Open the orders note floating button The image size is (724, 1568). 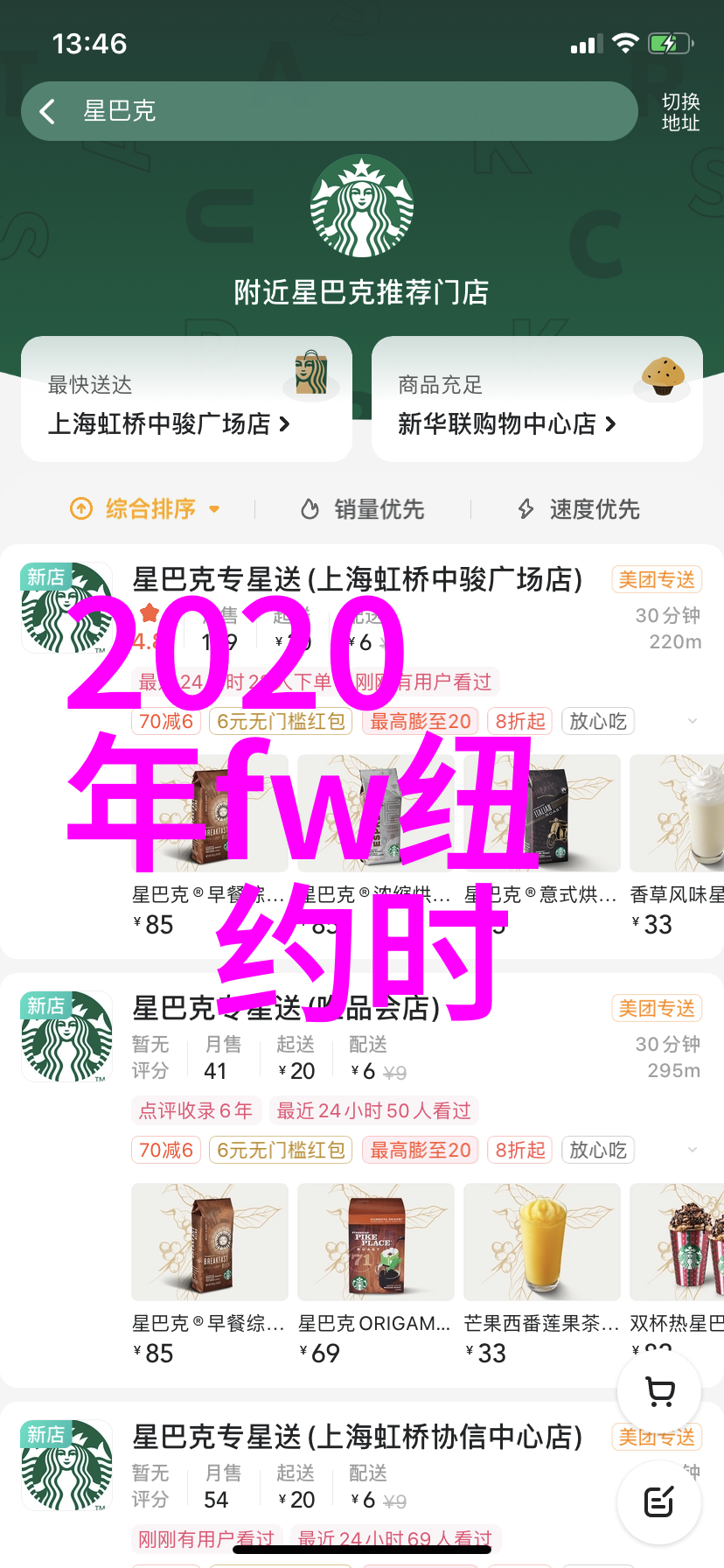click(x=659, y=1502)
